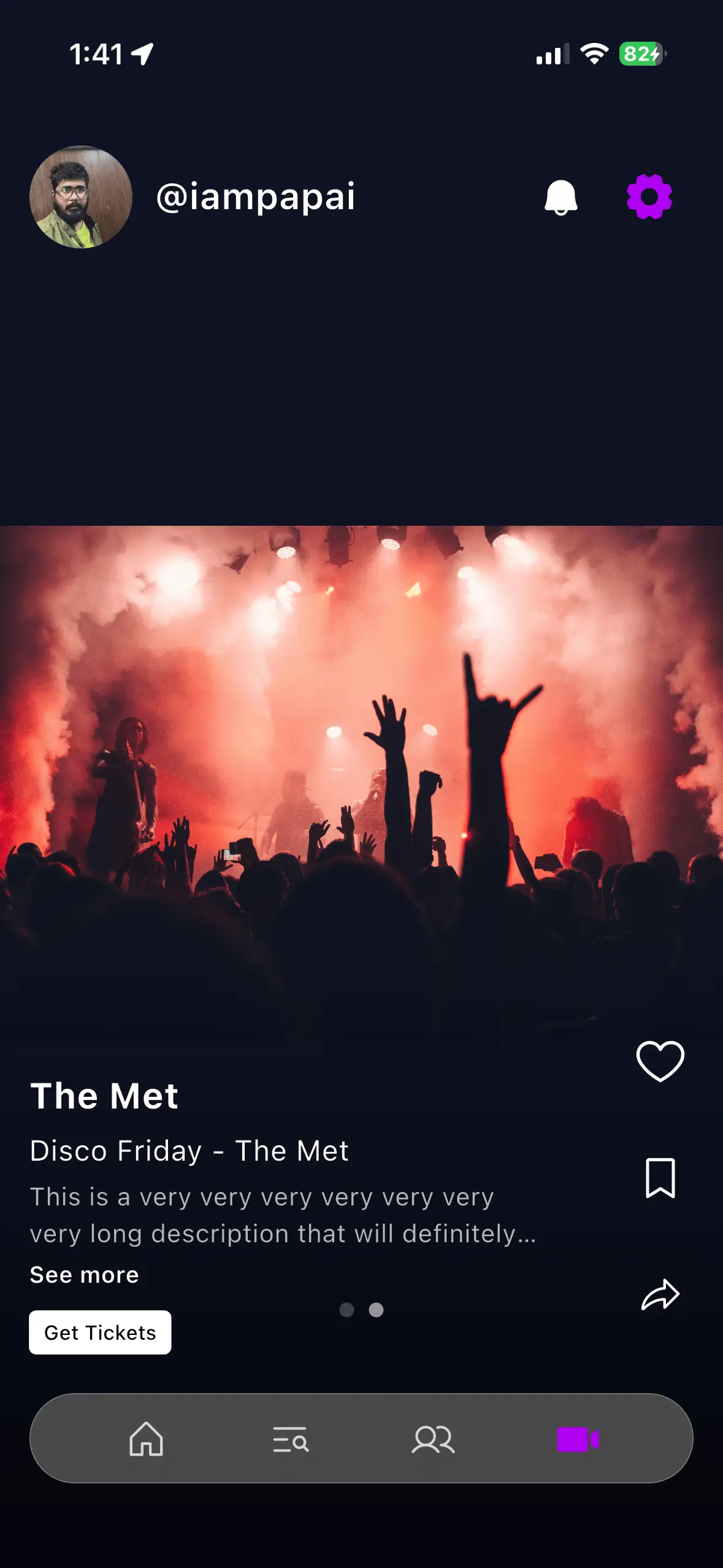The image size is (723, 1568).
Task: Open settings via the purple gear
Action: click(x=649, y=197)
